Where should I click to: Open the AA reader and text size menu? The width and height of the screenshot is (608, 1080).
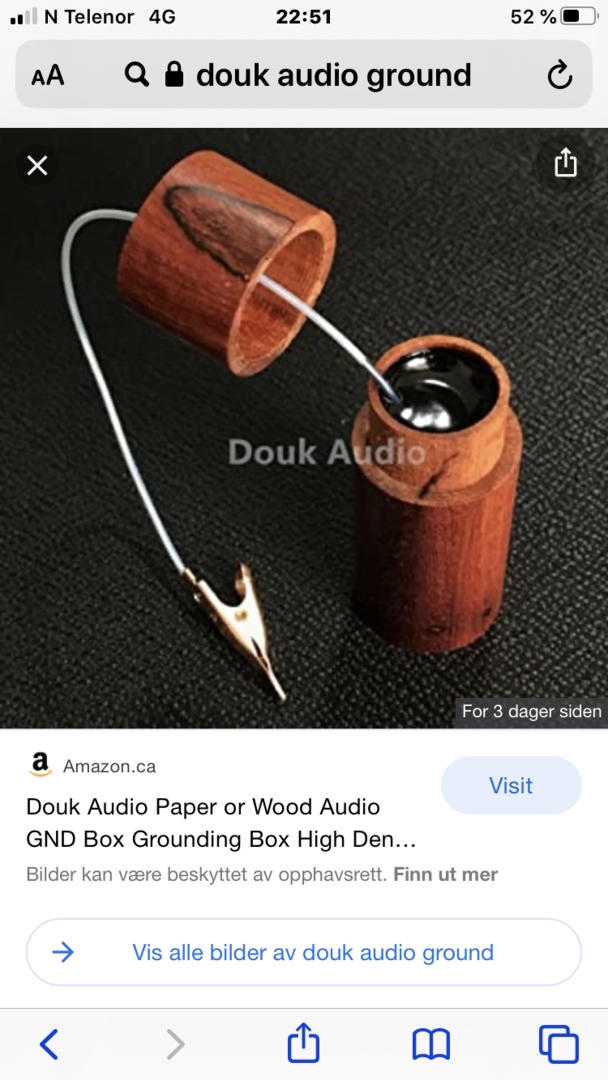(48, 75)
